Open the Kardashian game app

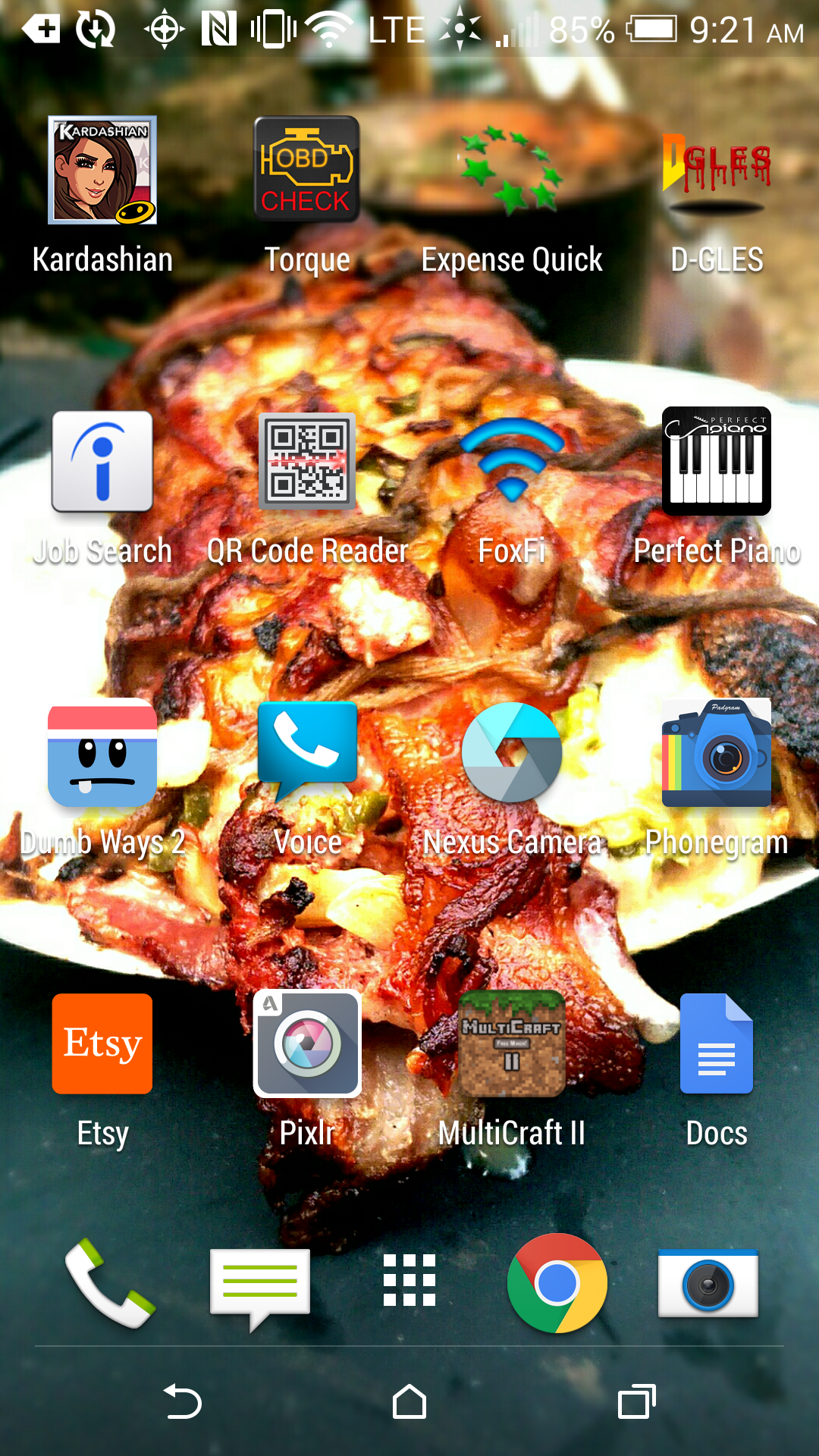point(102,170)
